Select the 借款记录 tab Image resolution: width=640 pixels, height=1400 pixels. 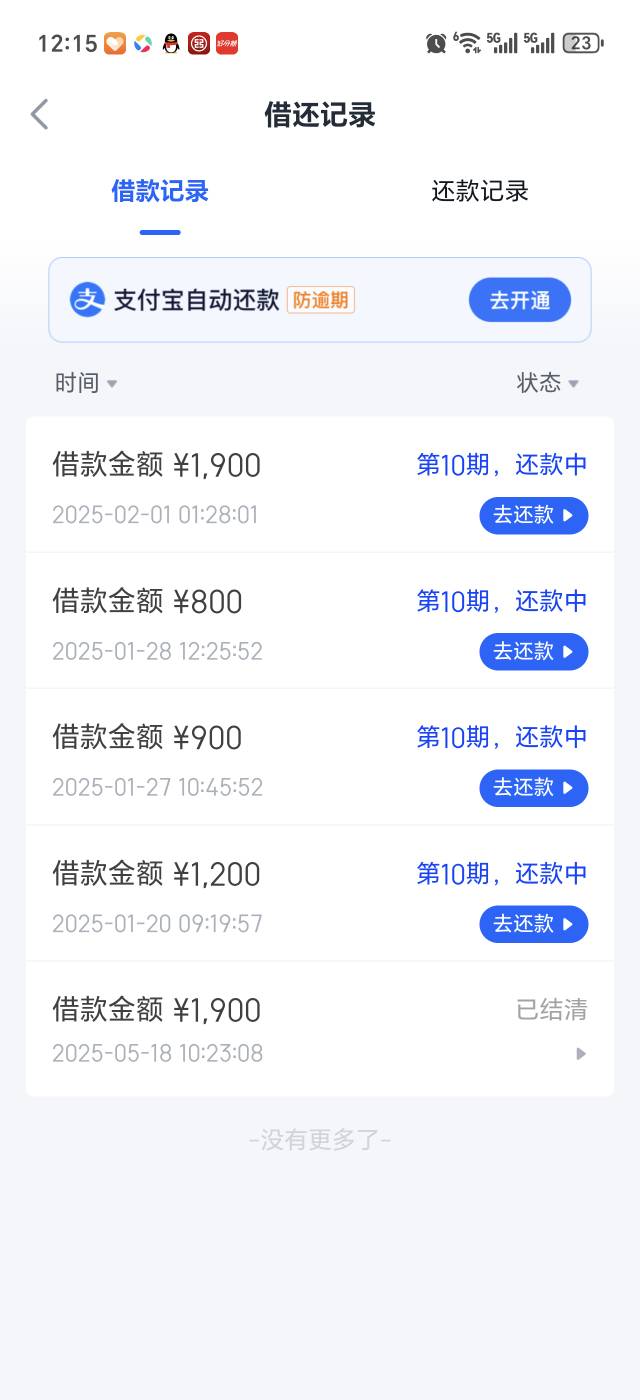coord(160,191)
